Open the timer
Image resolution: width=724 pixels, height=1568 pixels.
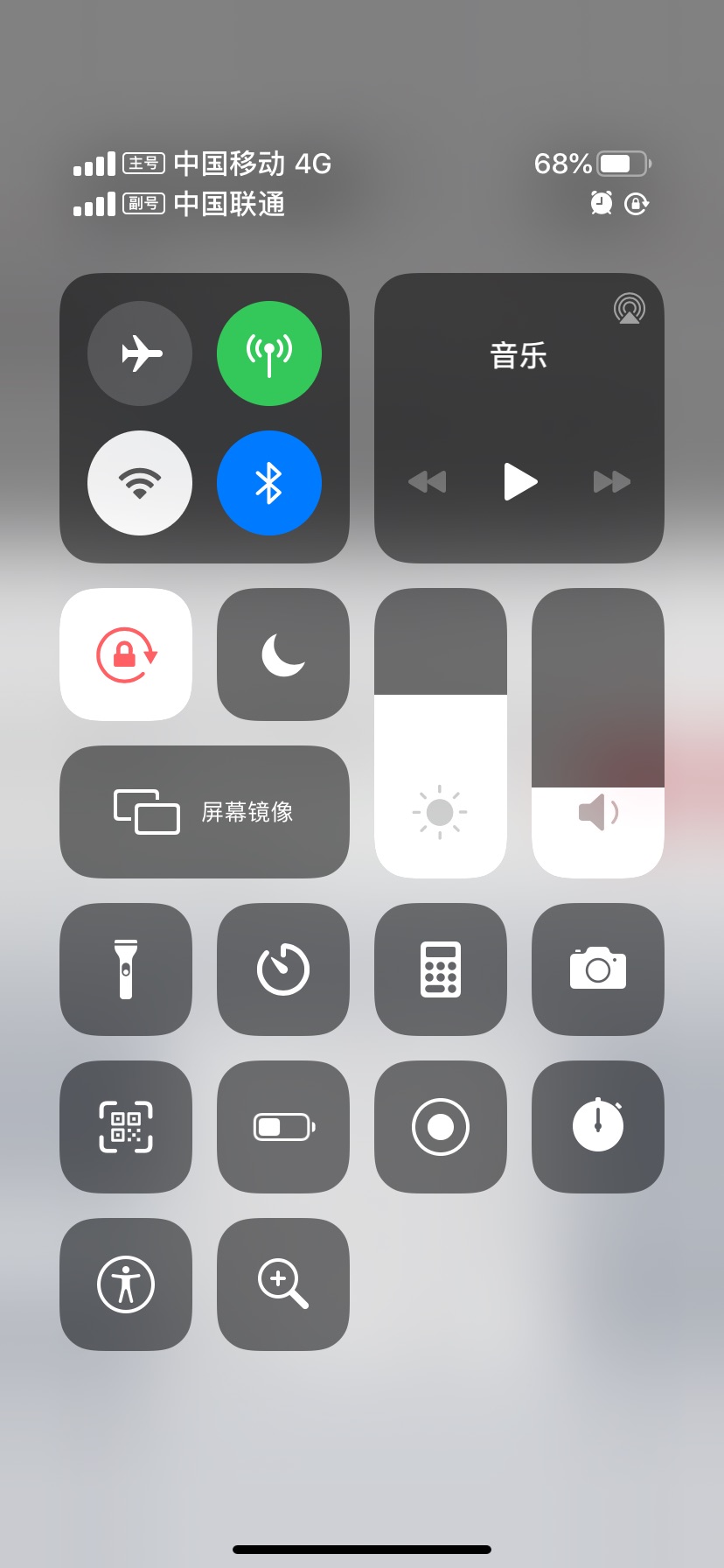click(x=283, y=969)
